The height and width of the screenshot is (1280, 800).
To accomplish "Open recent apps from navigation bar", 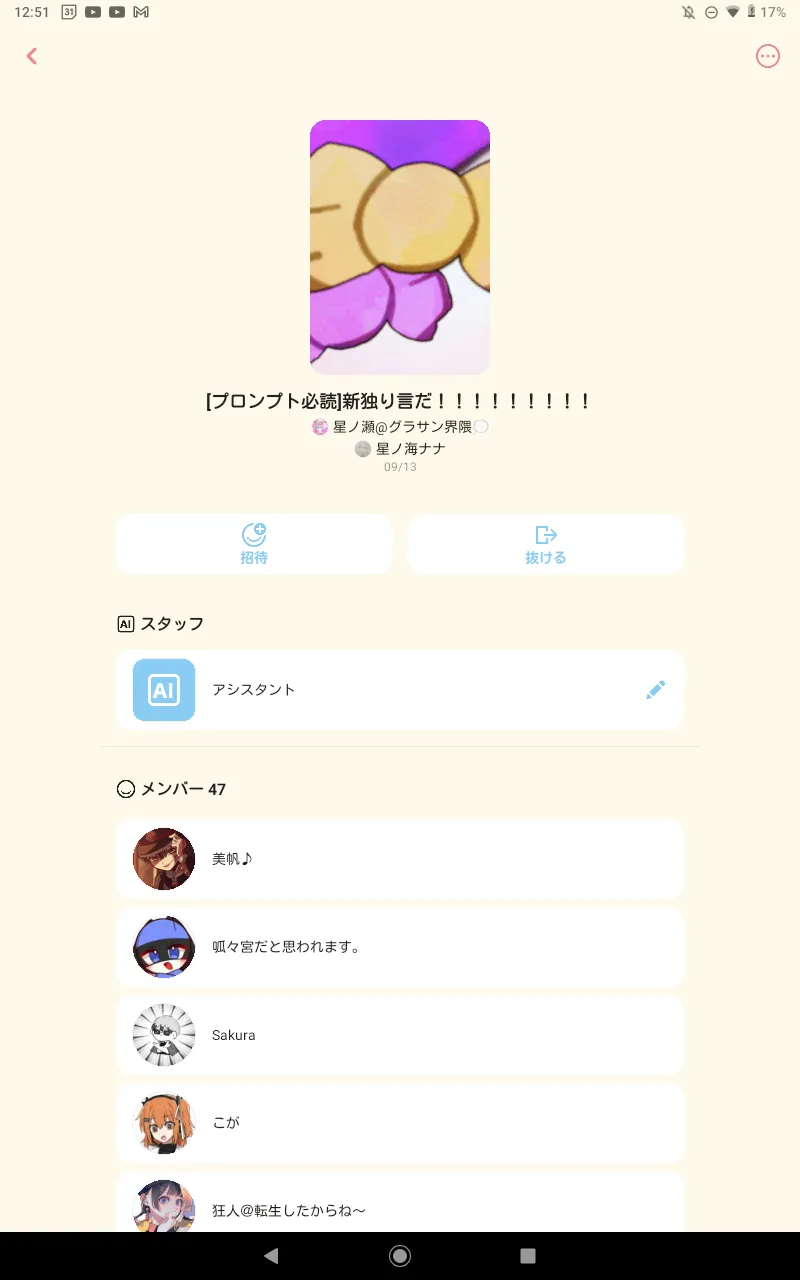I will click(x=528, y=1256).
